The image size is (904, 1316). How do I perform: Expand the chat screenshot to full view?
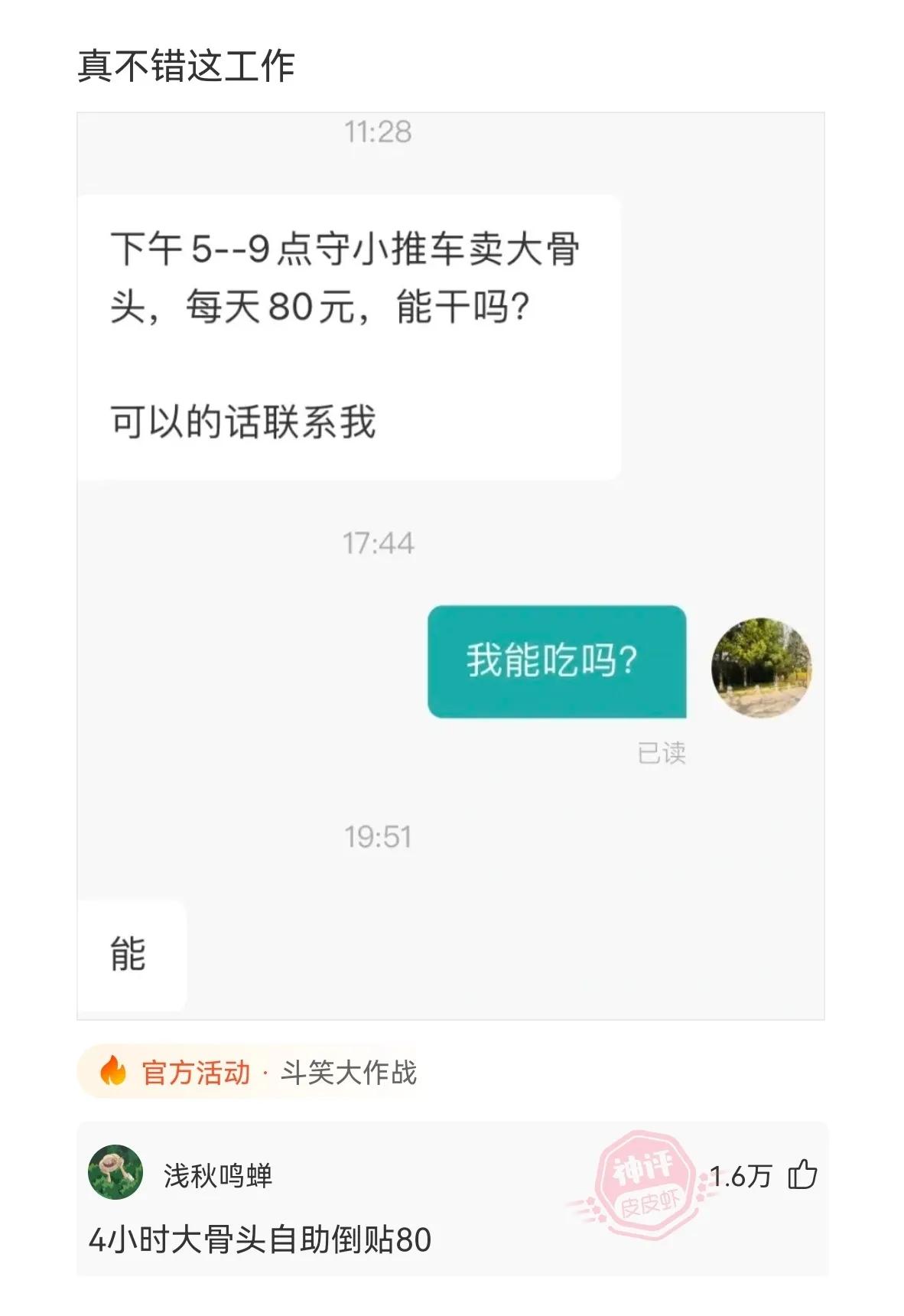451,566
